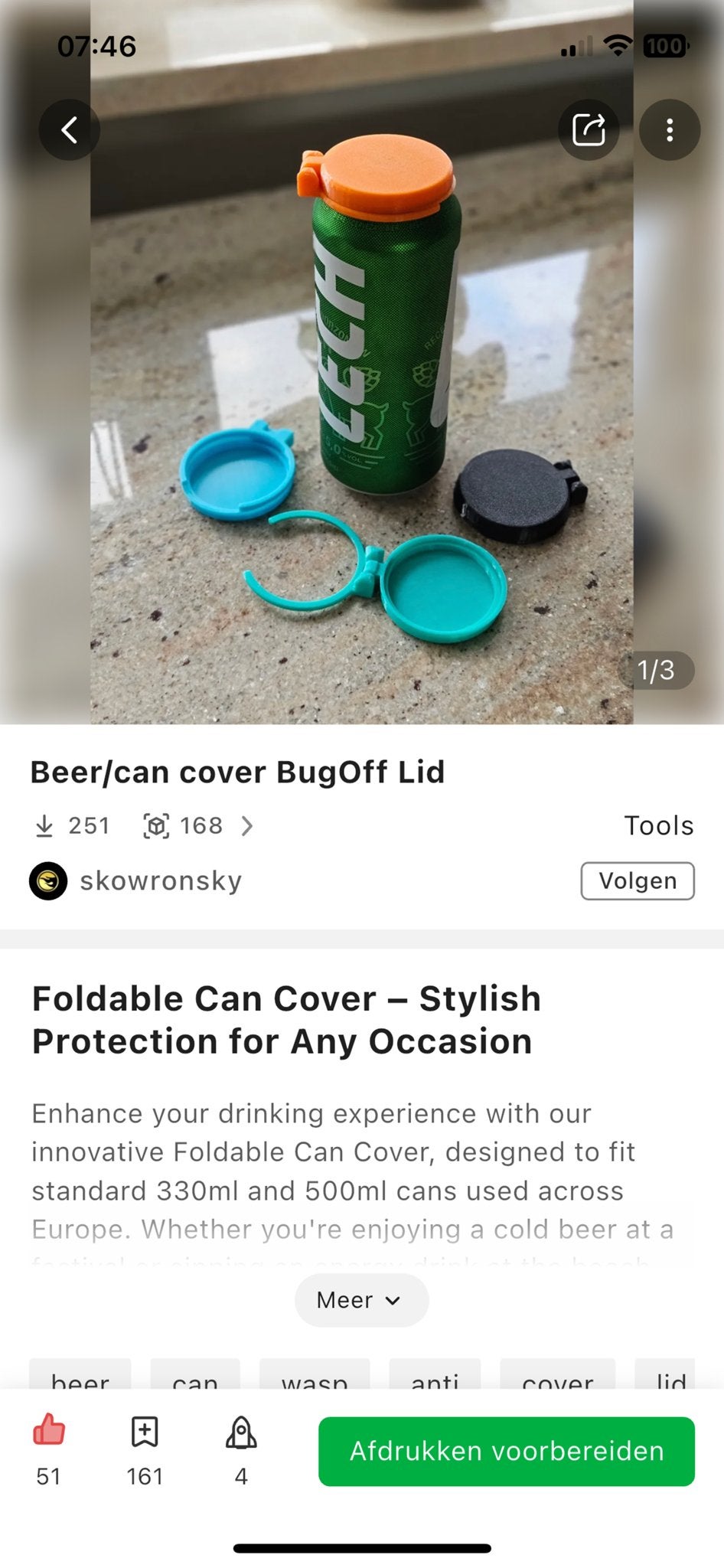Select the wasp tag chip
724x1568 pixels.
pyautogui.click(x=315, y=1378)
